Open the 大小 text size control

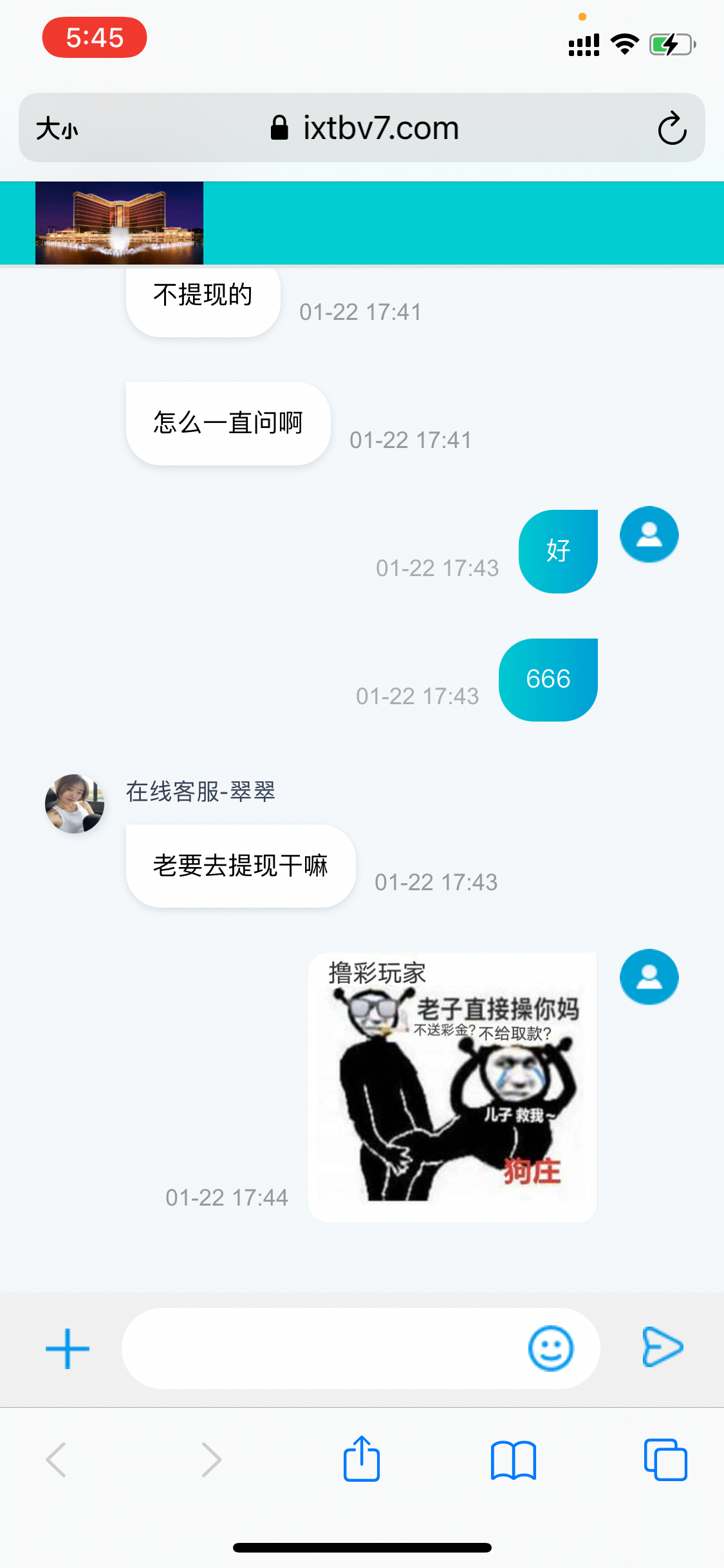[59, 127]
